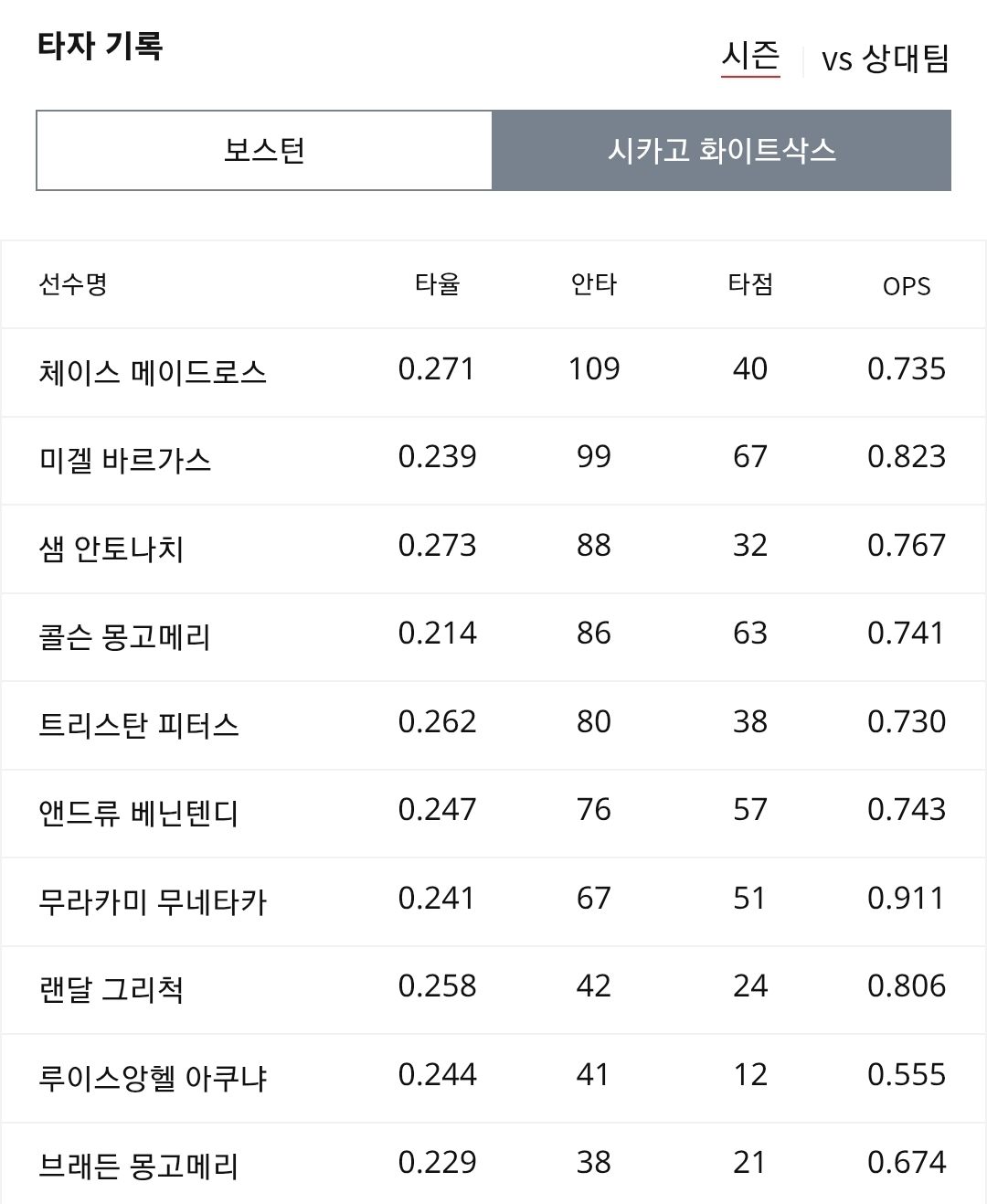Switch to vs 상대팀 records
Image resolution: width=987 pixels, height=1204 pixels.
pyautogui.click(x=886, y=59)
